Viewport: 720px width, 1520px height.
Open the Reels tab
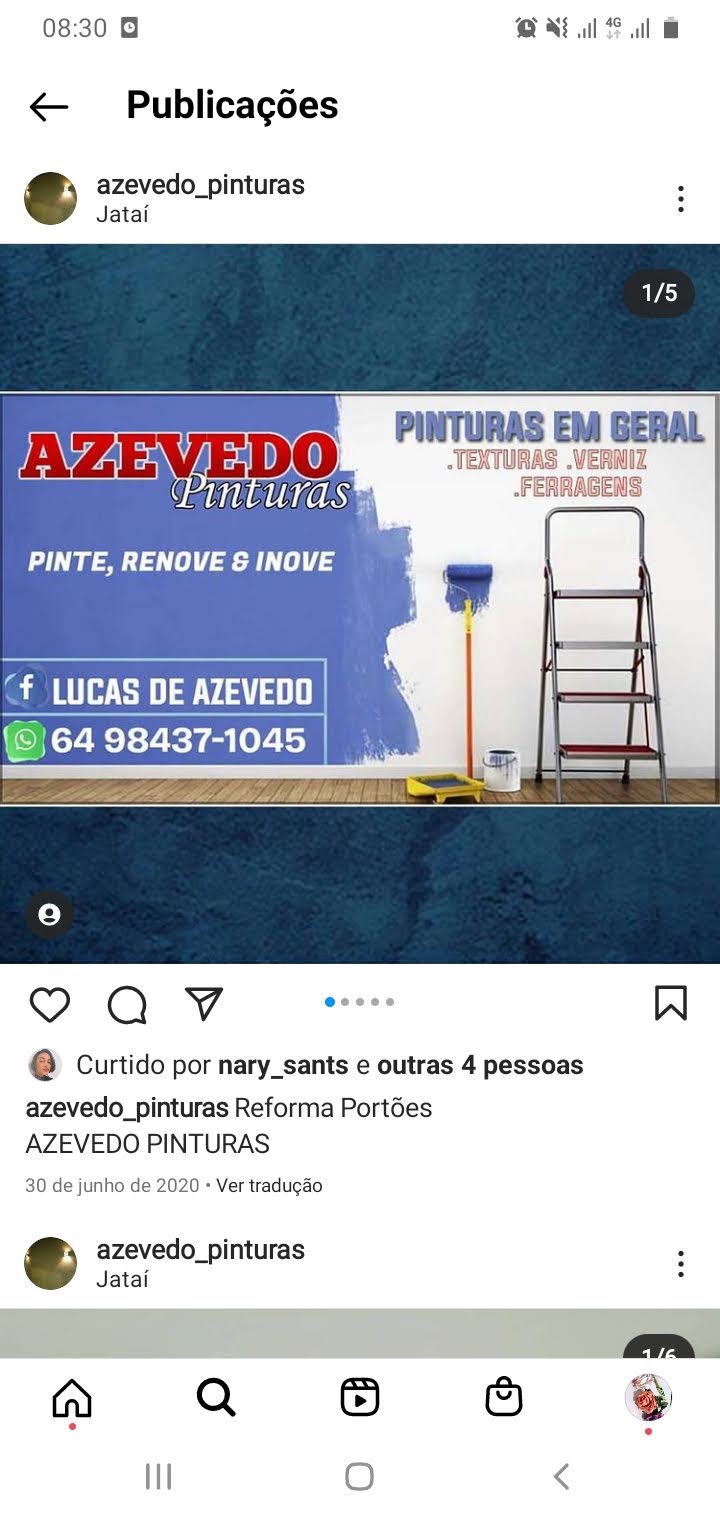coord(360,1397)
